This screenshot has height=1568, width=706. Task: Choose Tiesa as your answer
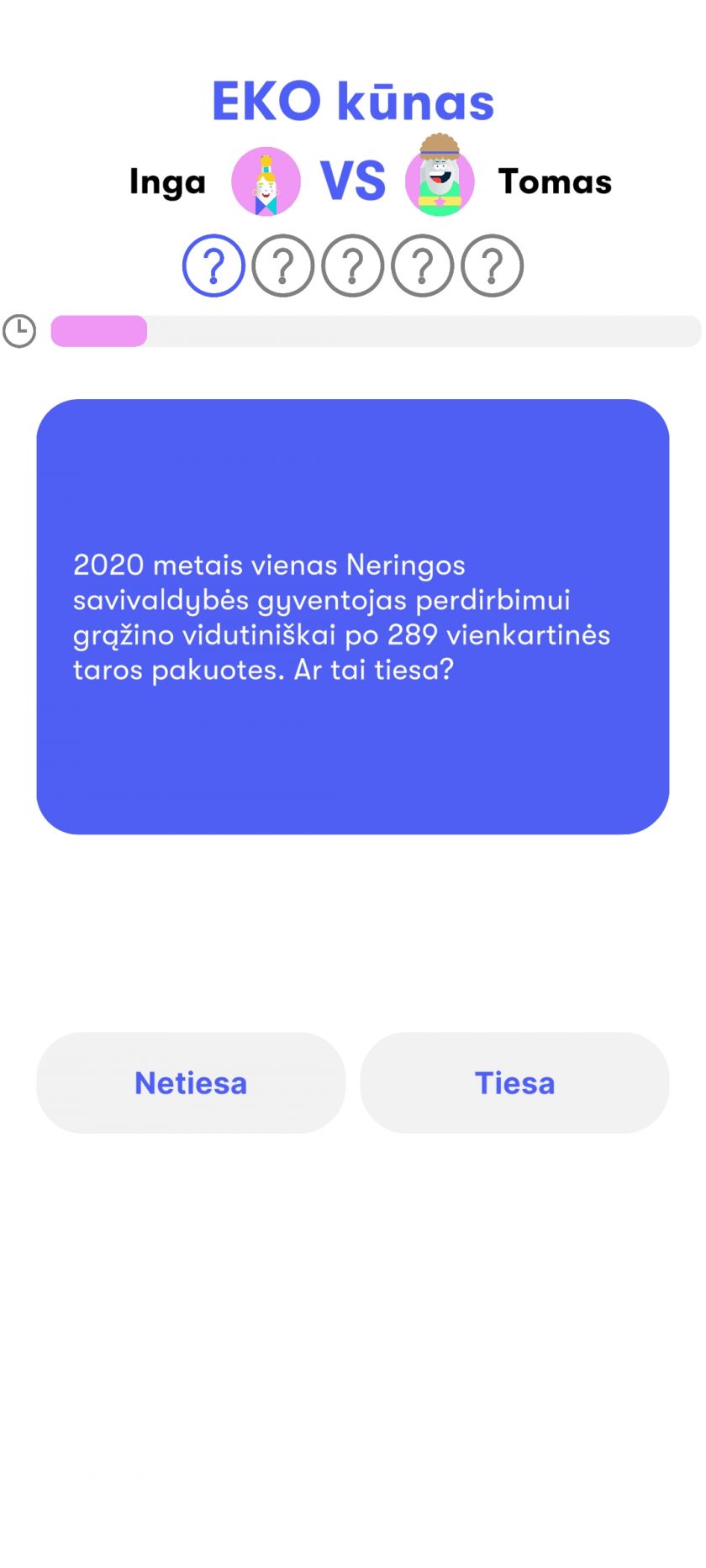tap(514, 1082)
